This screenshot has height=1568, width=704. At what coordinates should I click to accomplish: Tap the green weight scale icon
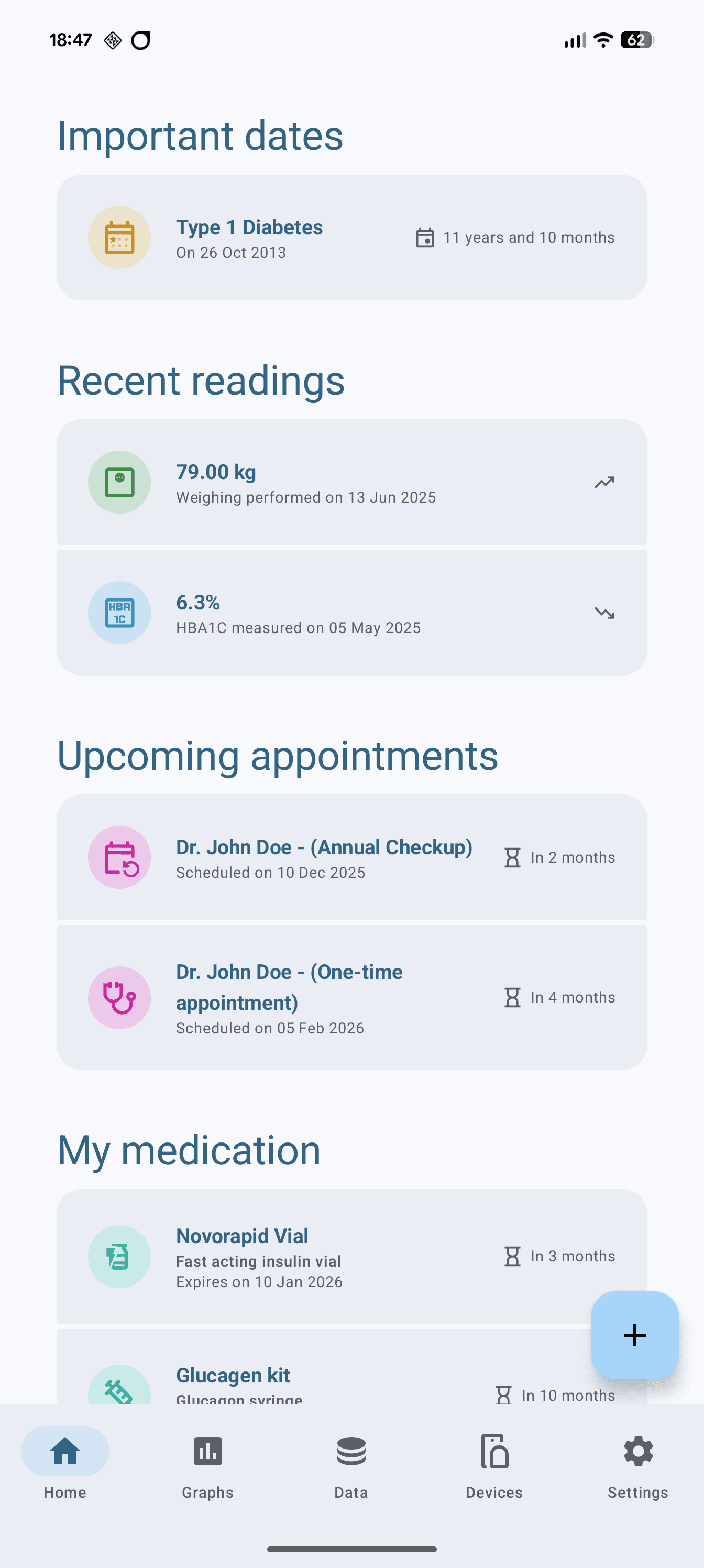[x=119, y=482]
